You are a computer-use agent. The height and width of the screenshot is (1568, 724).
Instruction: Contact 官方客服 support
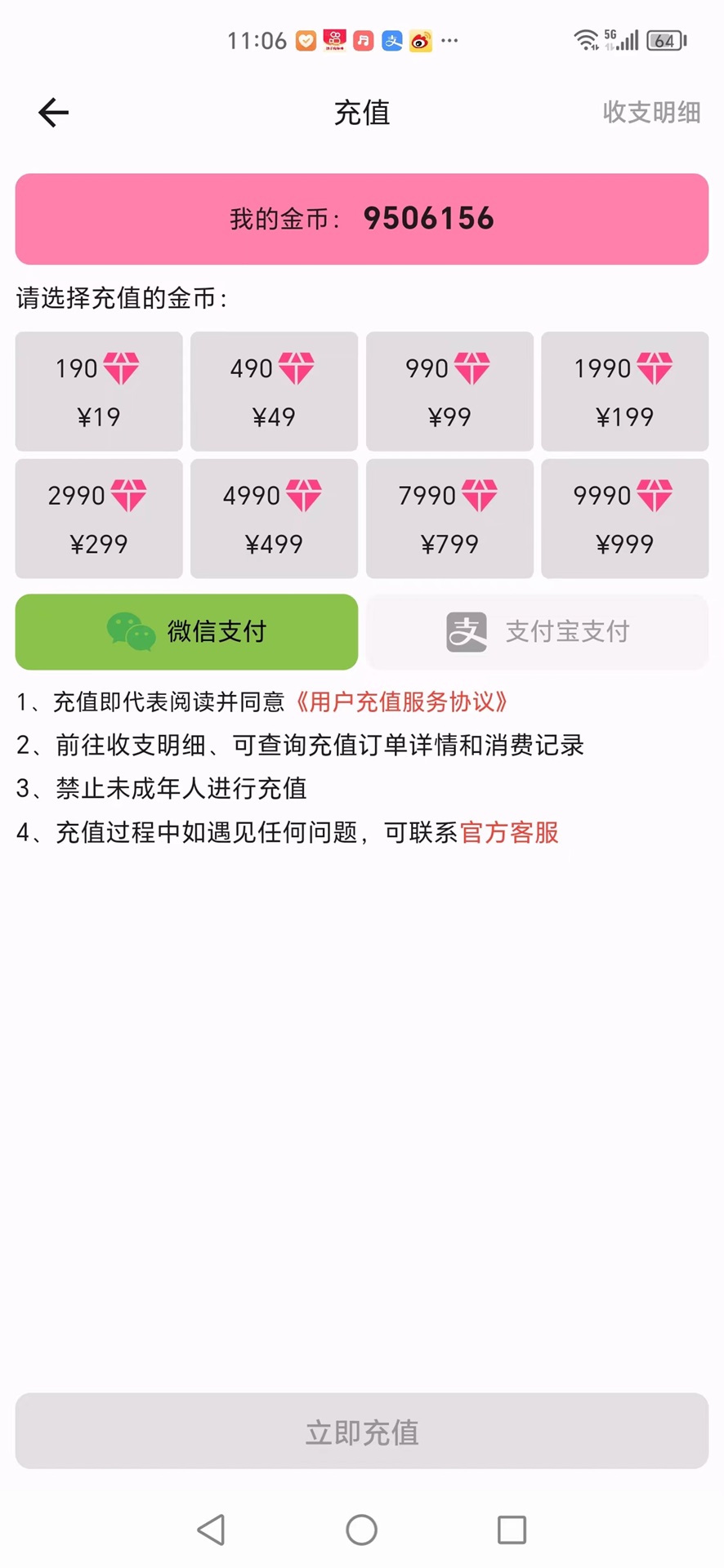click(509, 832)
